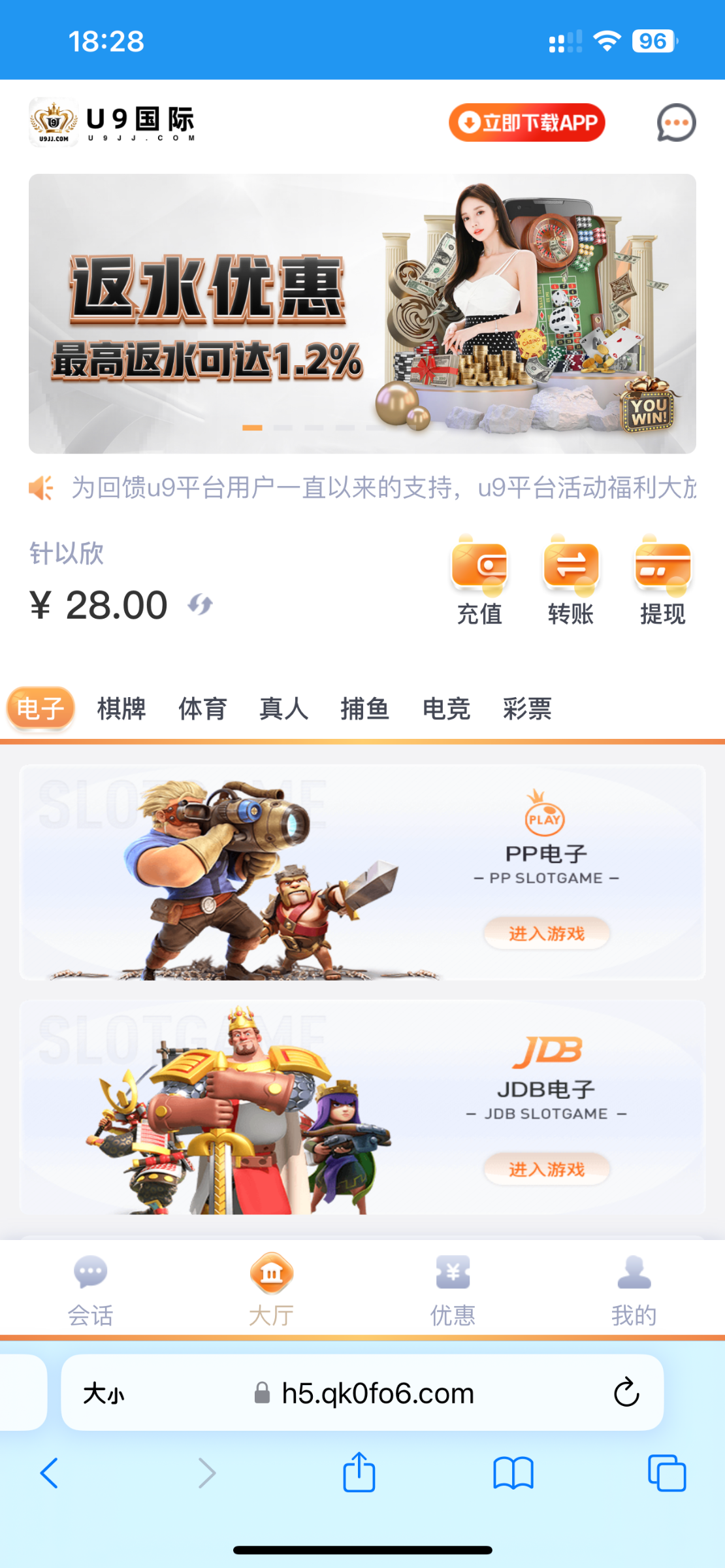Viewport: 725px width, 1568px height.
Task: Go to the 会话 bottom tab
Action: tap(90, 1288)
